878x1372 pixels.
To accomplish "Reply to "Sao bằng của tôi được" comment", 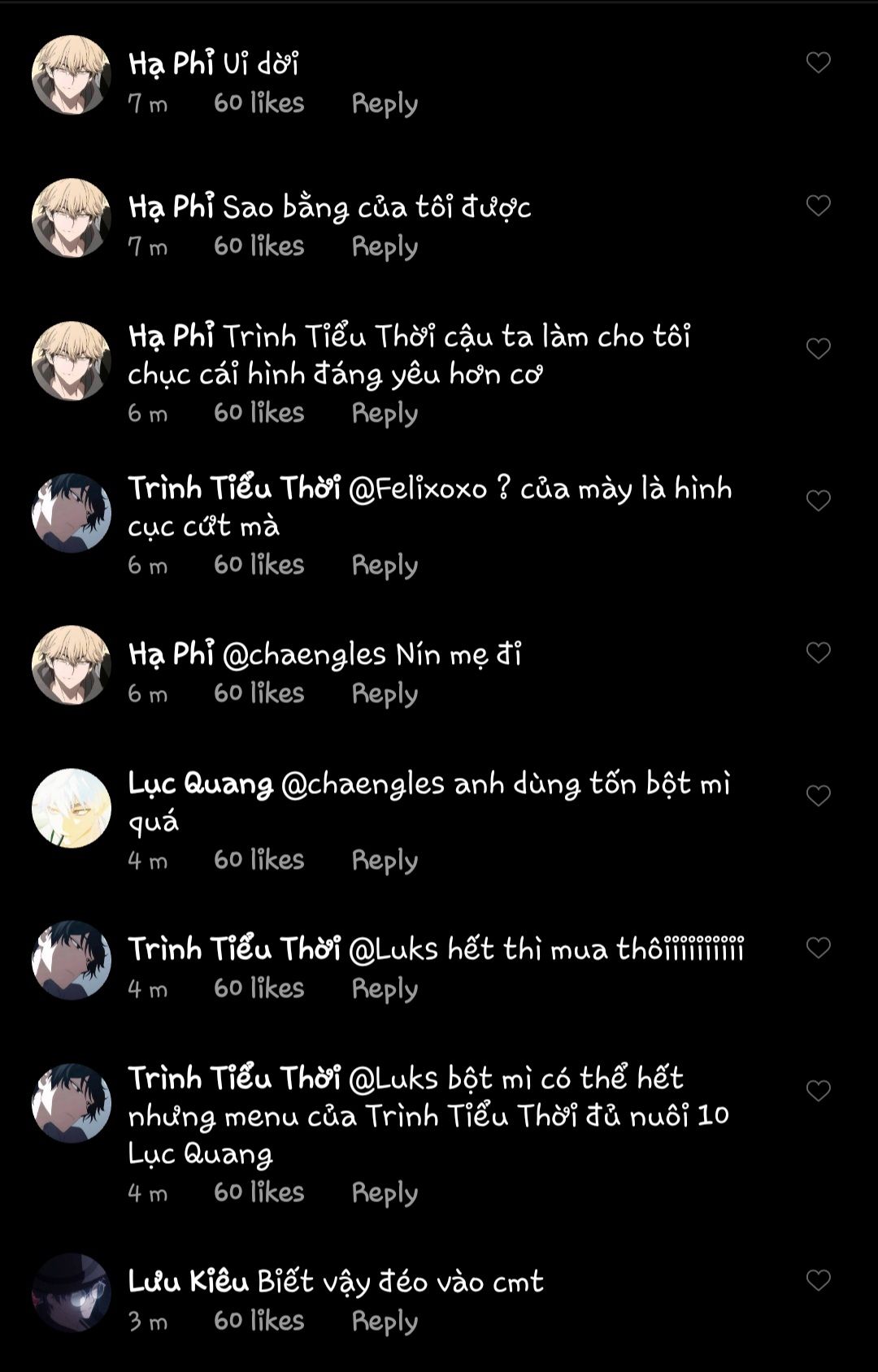I will 385,247.
